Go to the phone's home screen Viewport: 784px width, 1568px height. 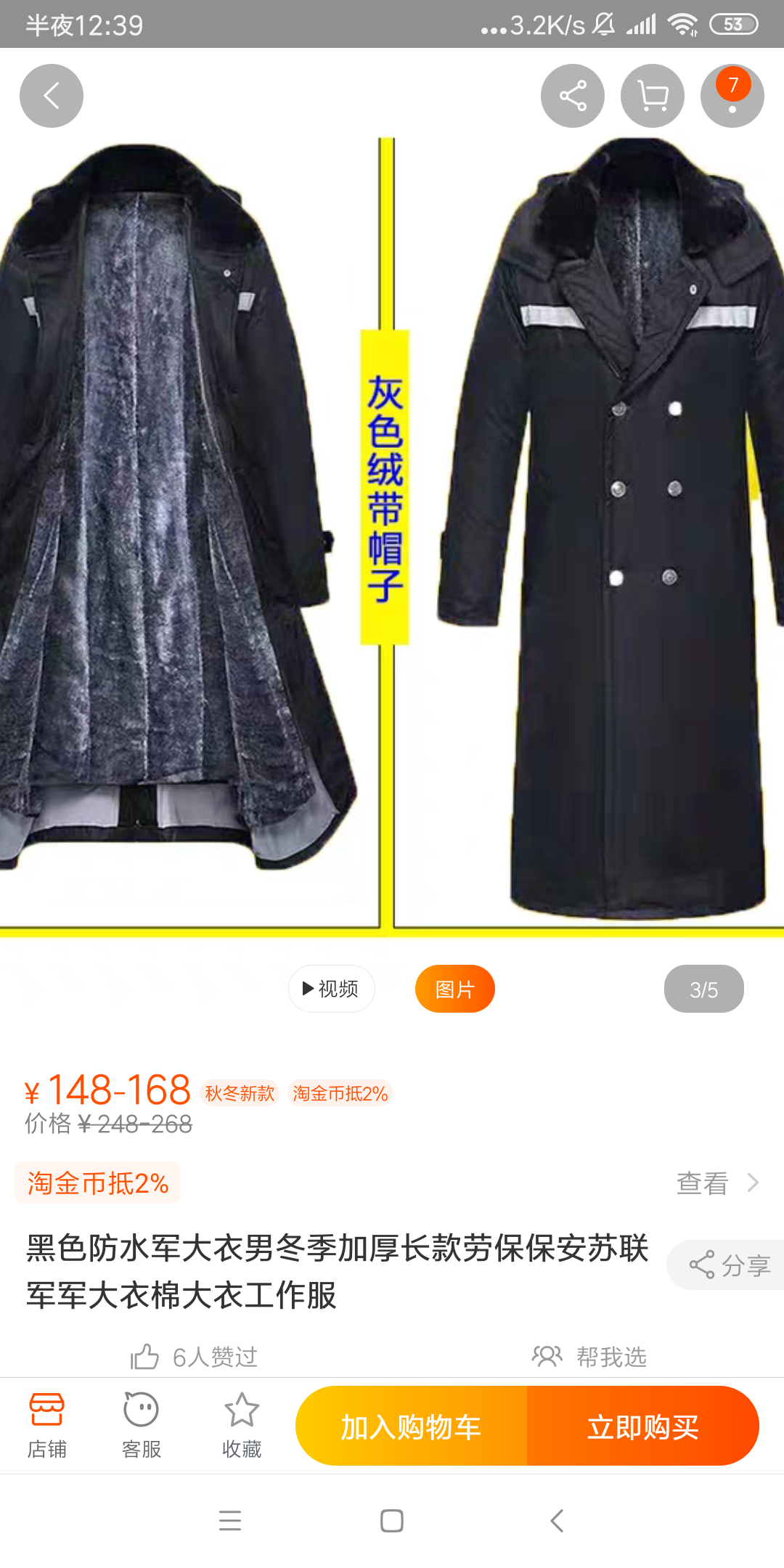(x=392, y=1521)
